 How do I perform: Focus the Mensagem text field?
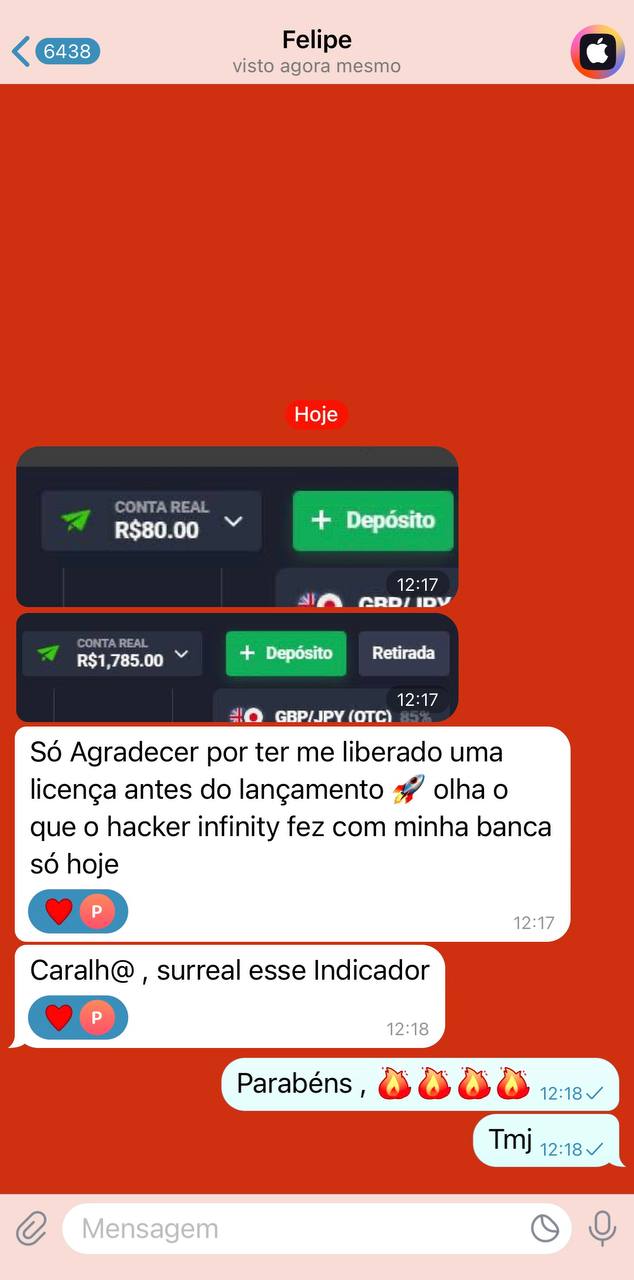[300, 1228]
